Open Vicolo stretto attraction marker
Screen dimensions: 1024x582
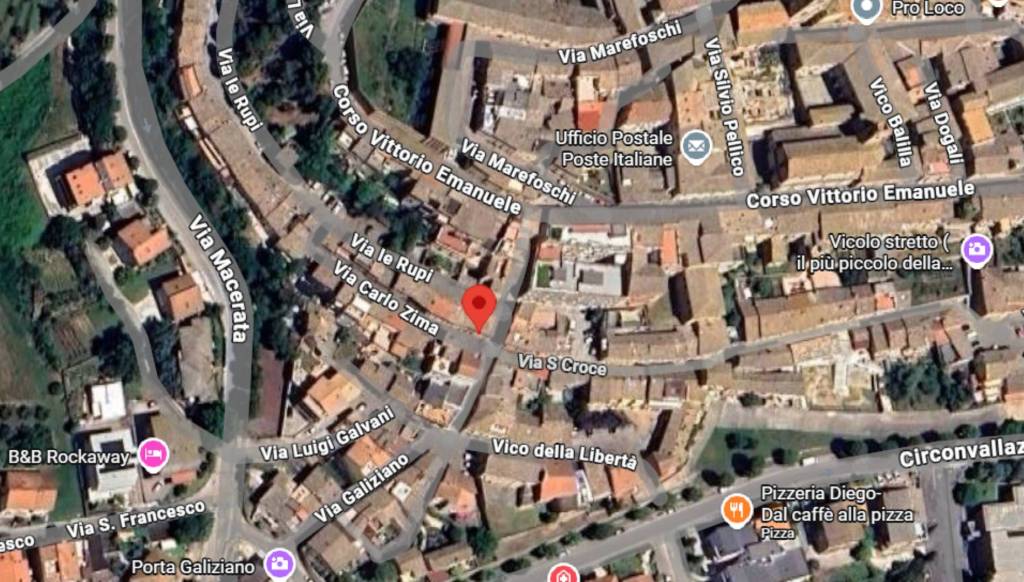click(x=976, y=249)
